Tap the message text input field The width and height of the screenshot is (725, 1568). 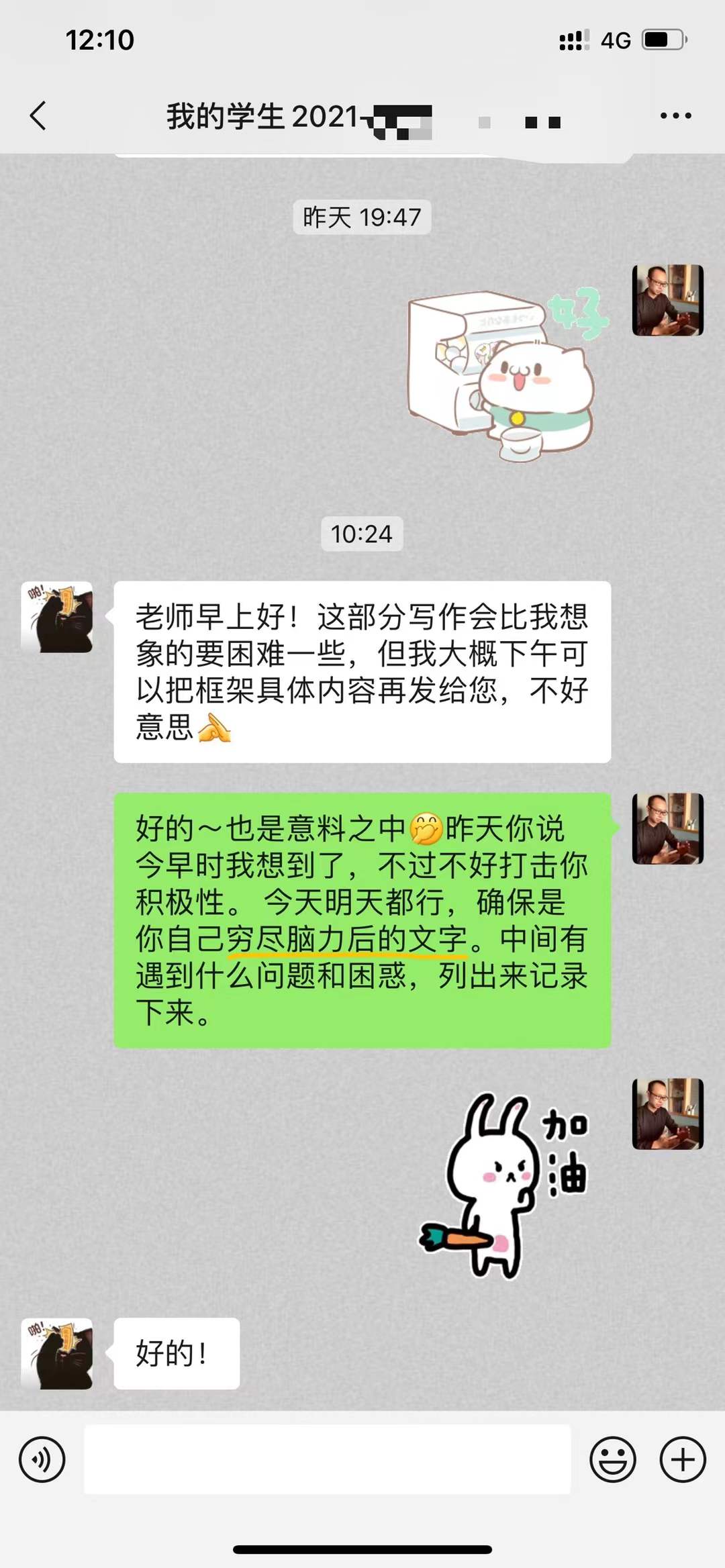point(327,1459)
